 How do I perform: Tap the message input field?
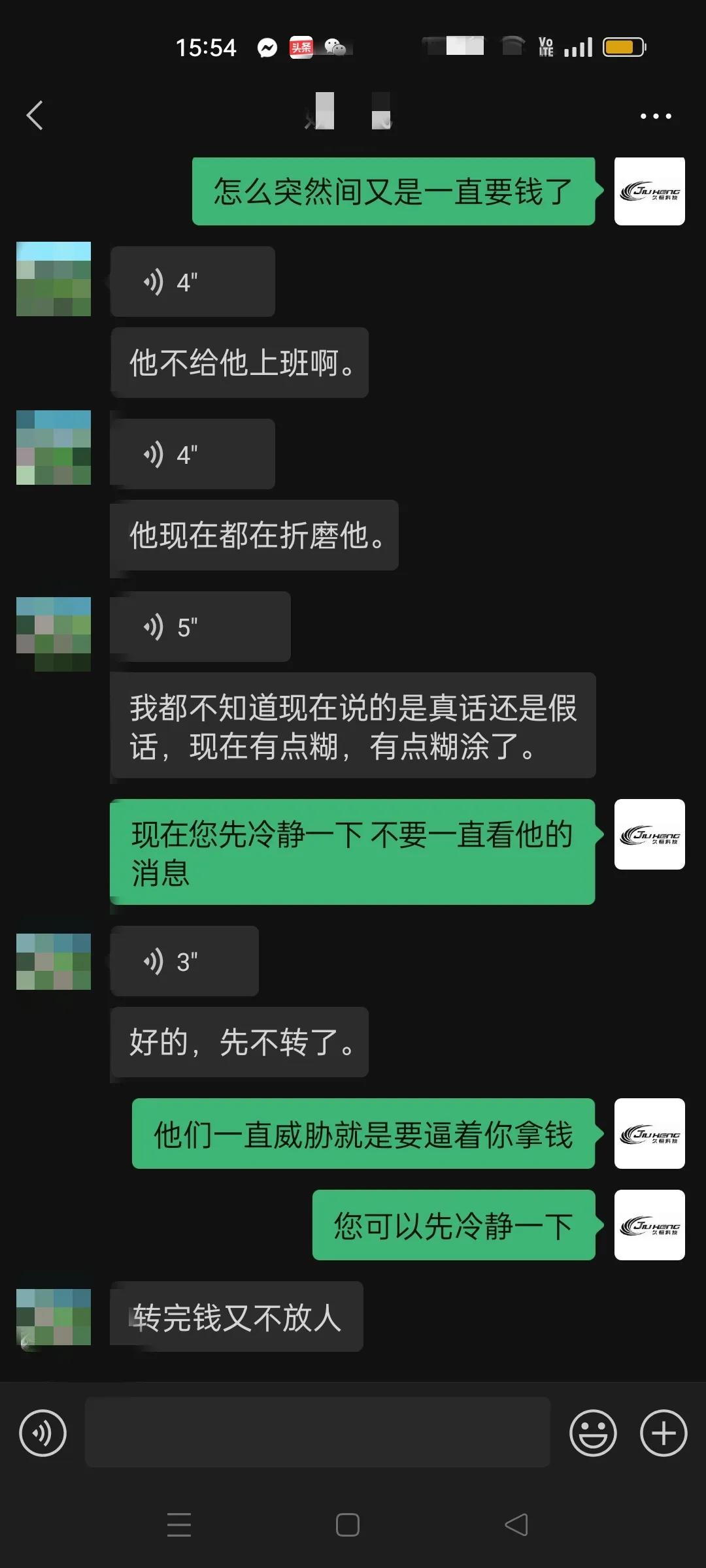[318, 1432]
